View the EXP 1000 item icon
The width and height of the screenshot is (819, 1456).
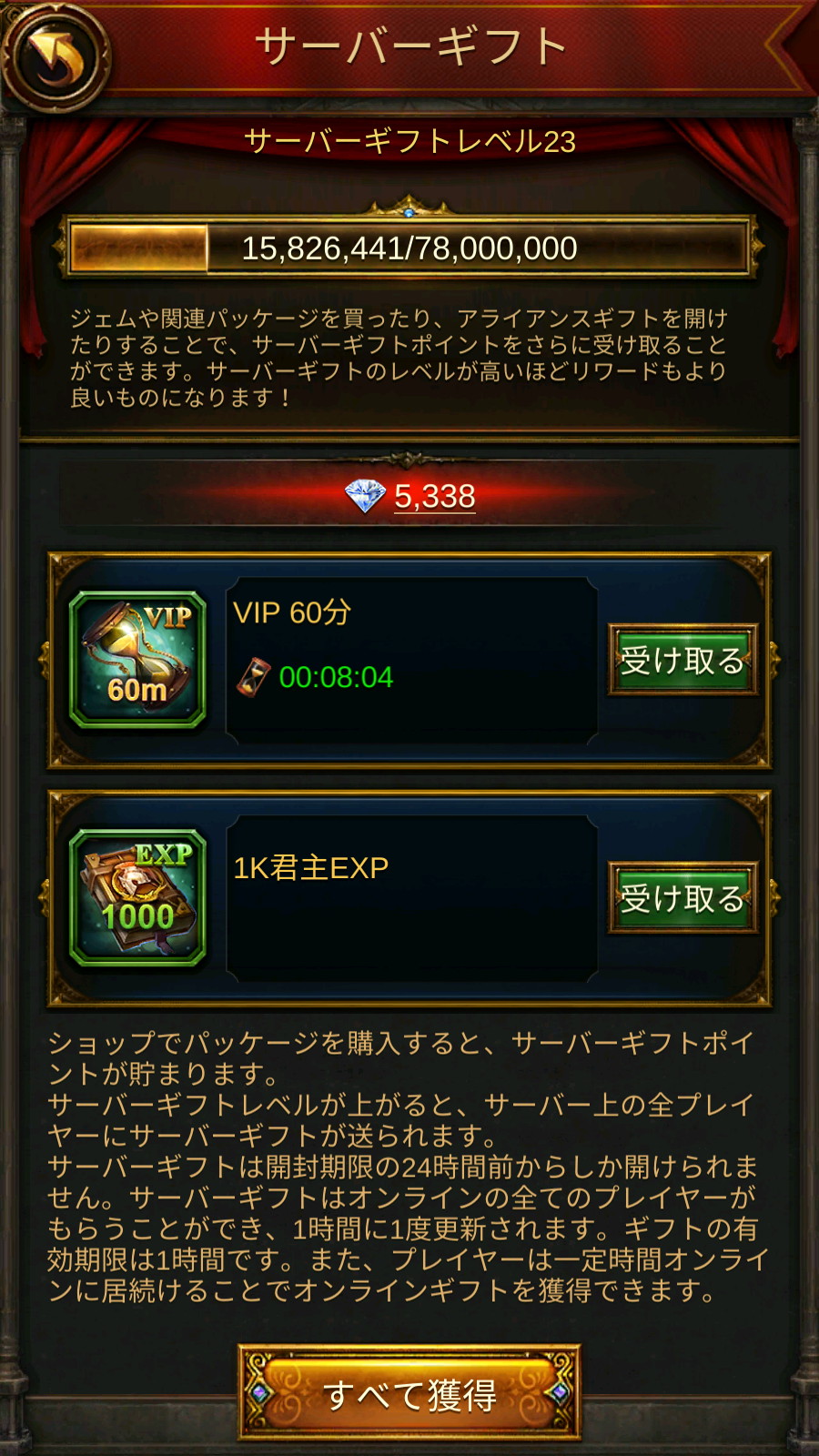pyautogui.click(x=138, y=898)
